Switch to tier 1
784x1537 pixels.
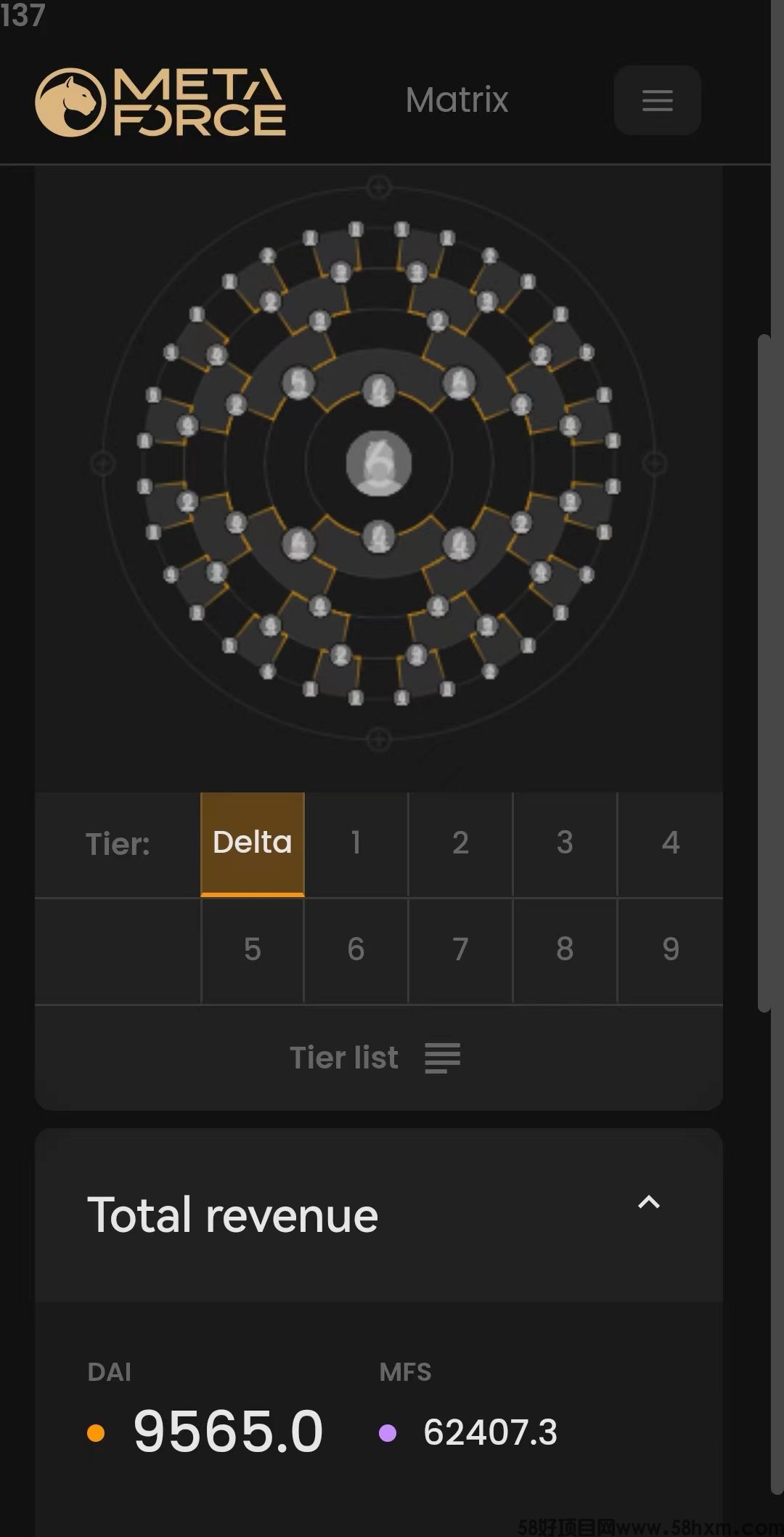(356, 843)
